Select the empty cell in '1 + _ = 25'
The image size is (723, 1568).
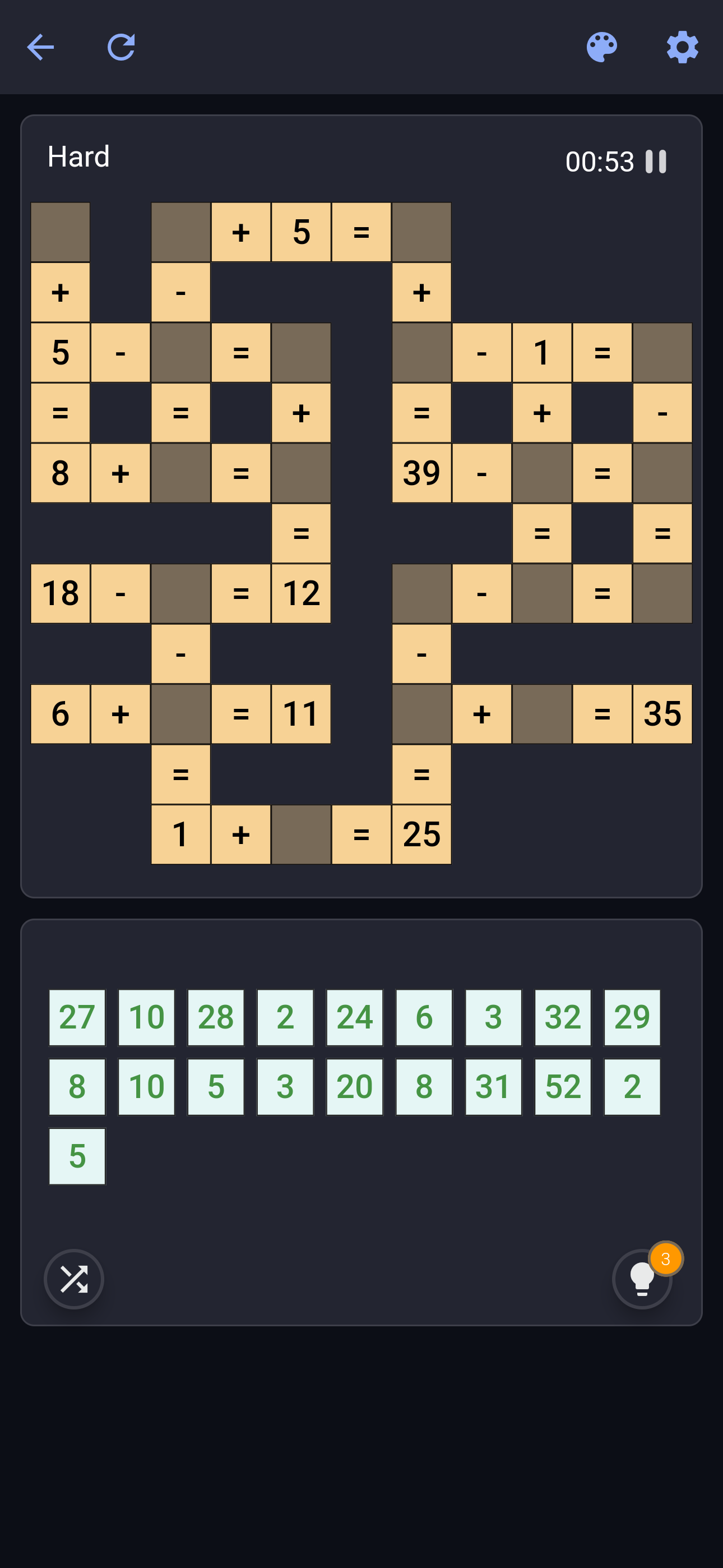(x=300, y=834)
